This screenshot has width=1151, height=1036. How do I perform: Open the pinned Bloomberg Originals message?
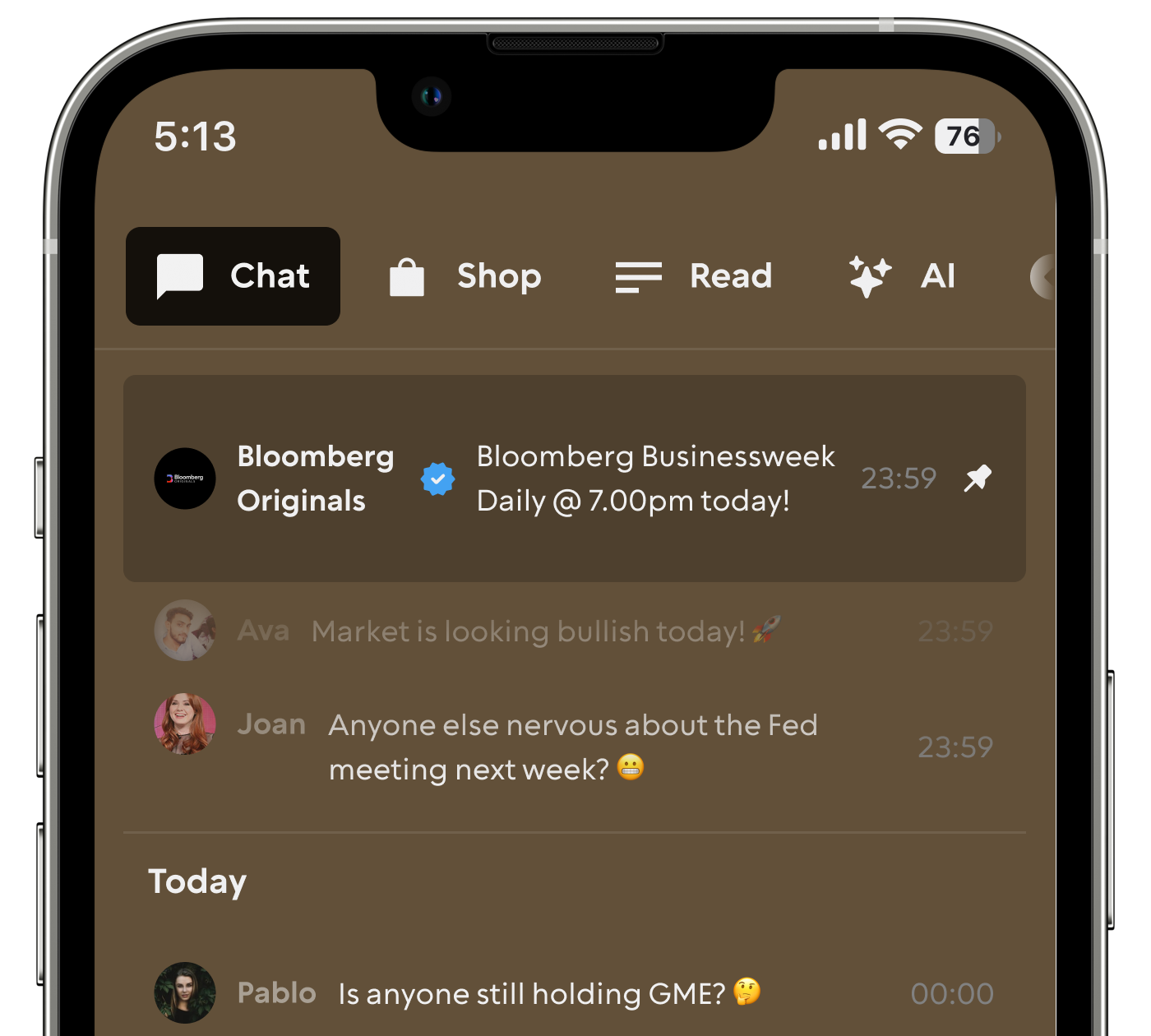pyautogui.click(x=575, y=479)
